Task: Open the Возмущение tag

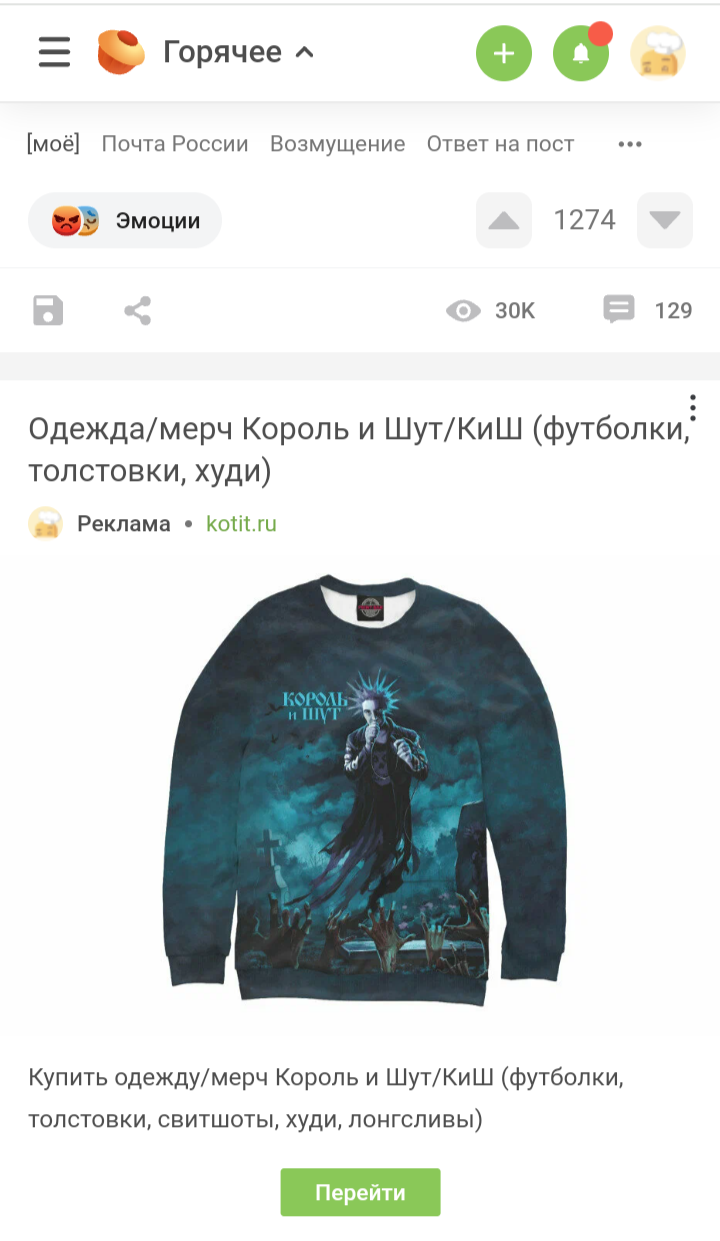Action: coord(337,144)
